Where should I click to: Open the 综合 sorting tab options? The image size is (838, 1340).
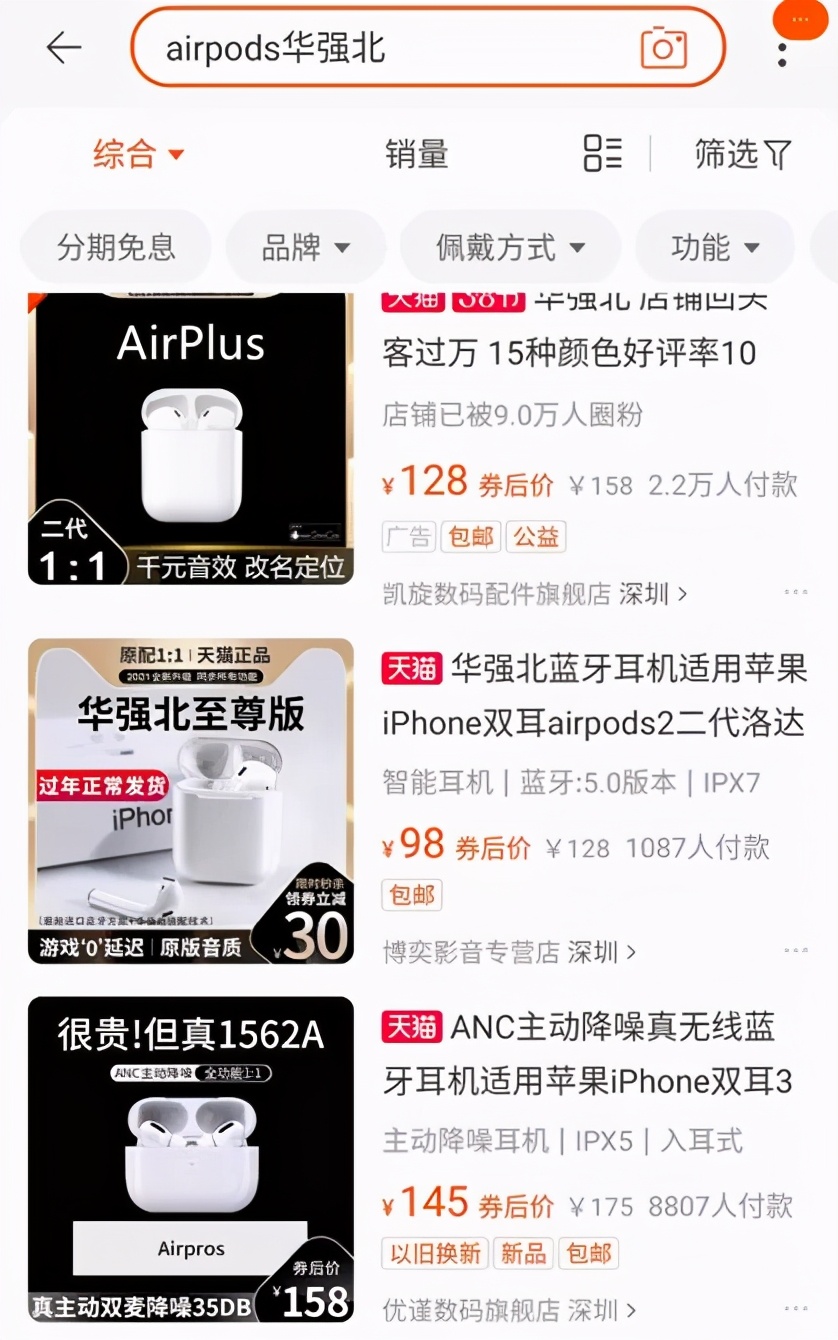coord(125,152)
